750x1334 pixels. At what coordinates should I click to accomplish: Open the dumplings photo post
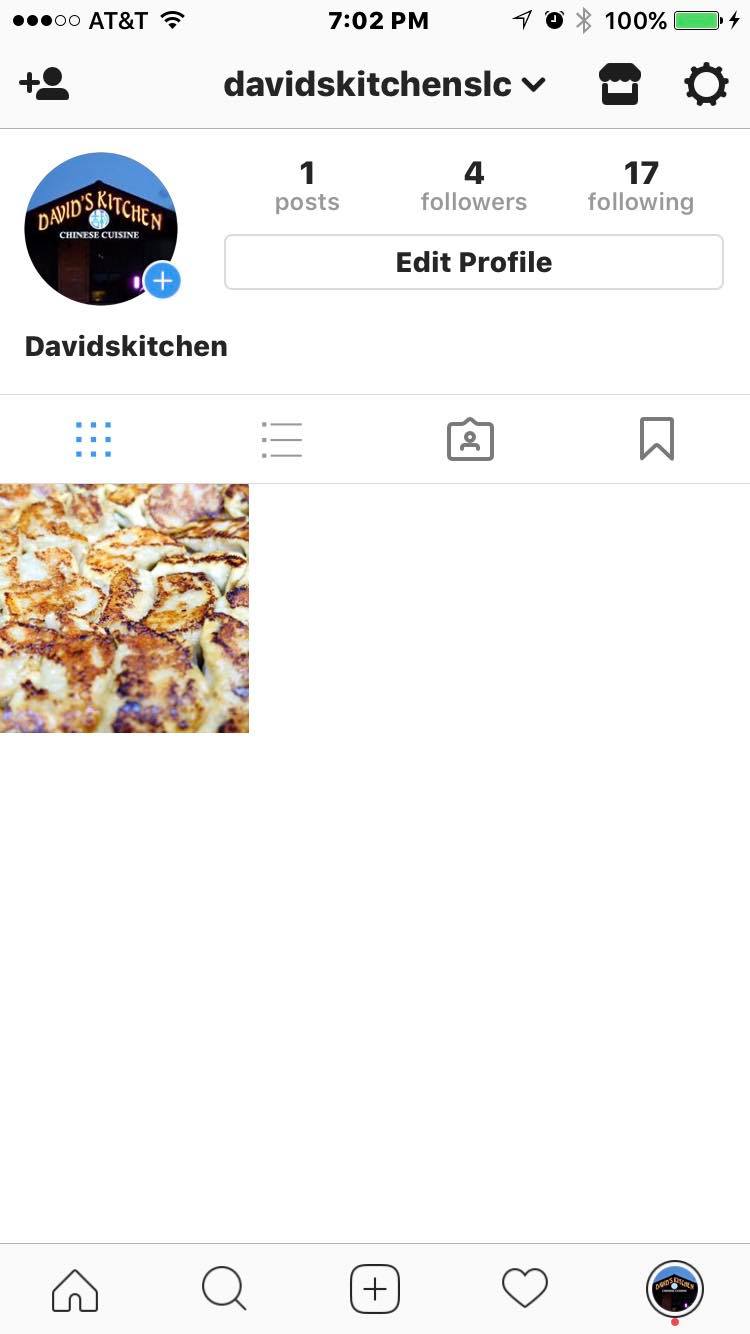pyautogui.click(x=124, y=608)
